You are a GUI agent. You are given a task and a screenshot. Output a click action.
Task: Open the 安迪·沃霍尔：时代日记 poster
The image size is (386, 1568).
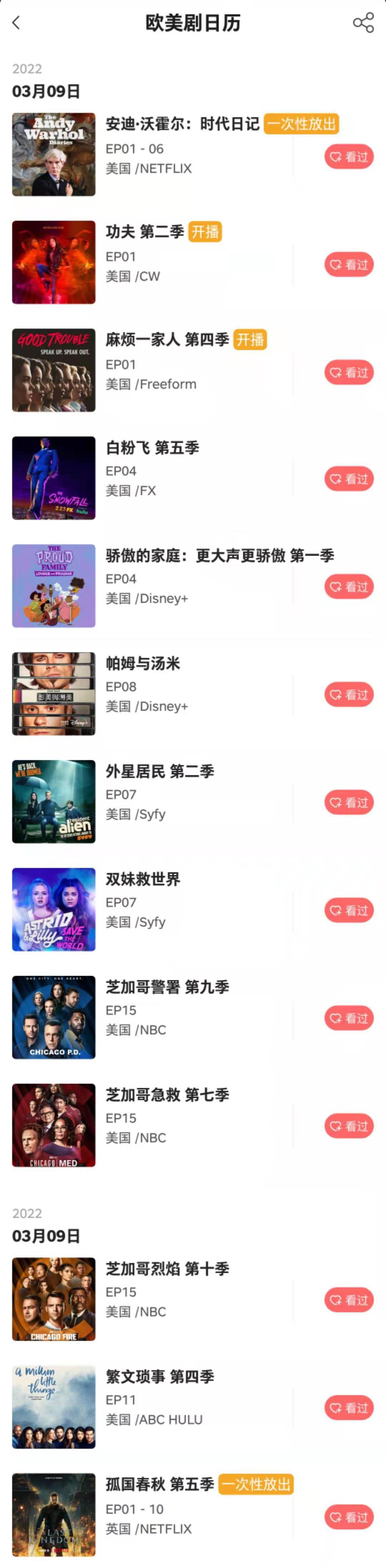tap(54, 155)
